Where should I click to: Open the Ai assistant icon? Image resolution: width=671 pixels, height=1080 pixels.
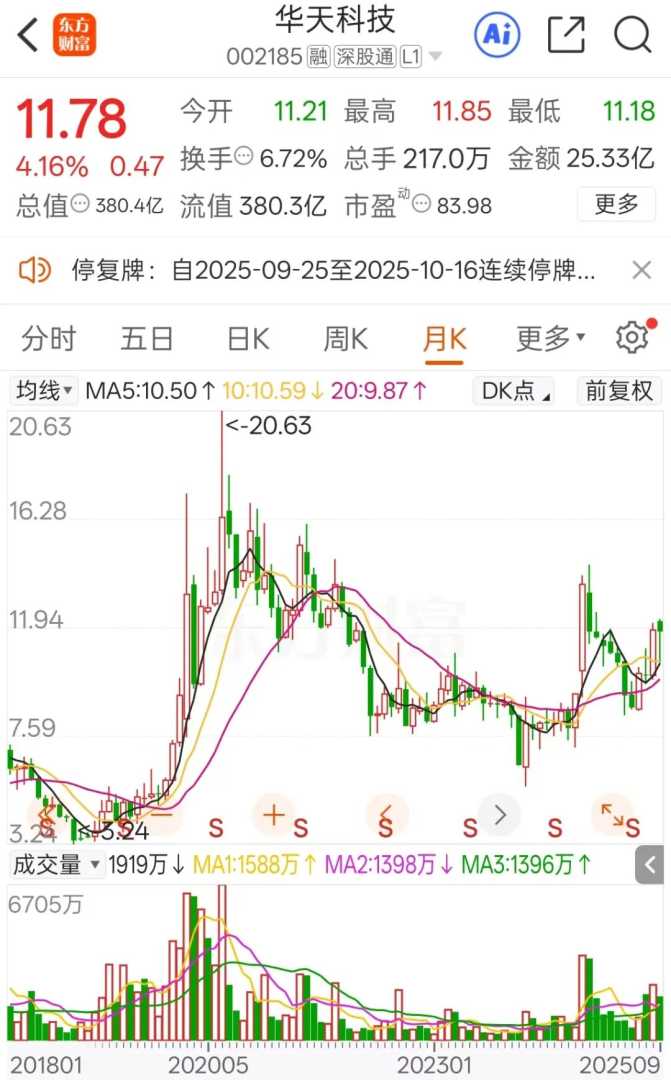point(497,35)
